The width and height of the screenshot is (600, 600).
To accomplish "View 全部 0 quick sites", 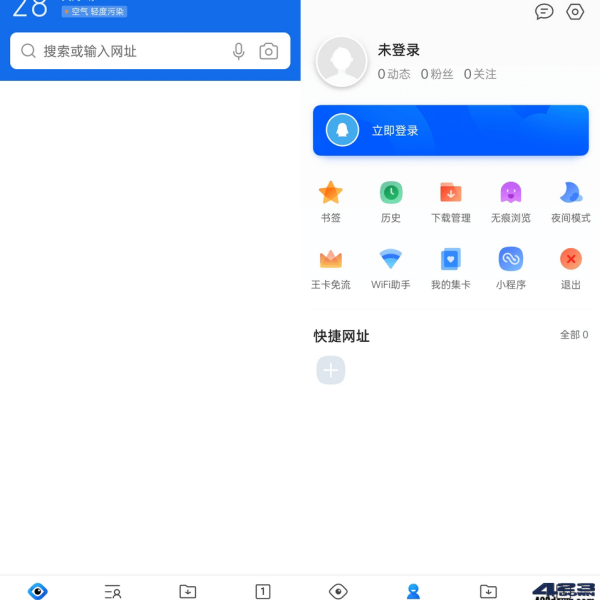I will coord(574,335).
